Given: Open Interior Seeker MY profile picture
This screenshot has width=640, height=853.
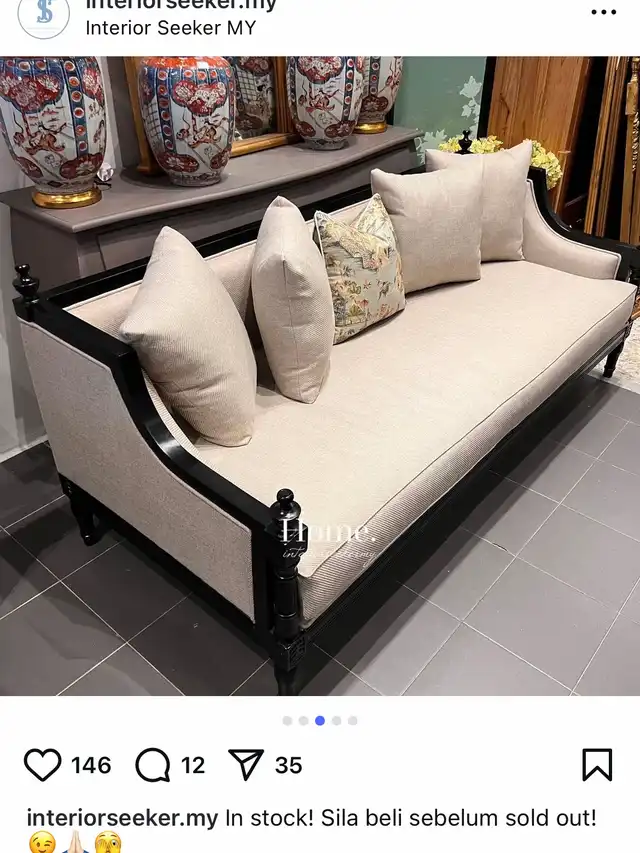Looking at the screenshot, I should click(x=45, y=14).
